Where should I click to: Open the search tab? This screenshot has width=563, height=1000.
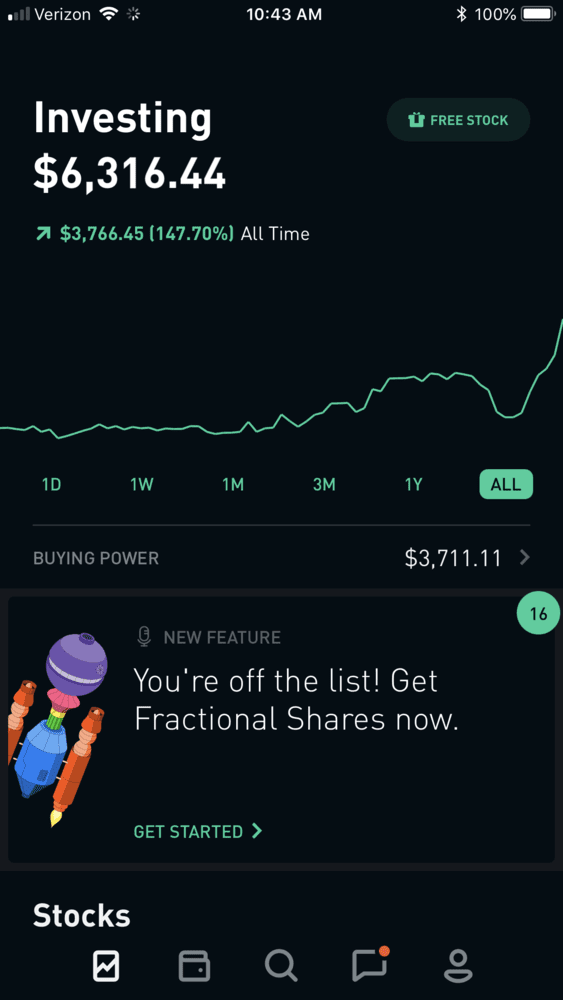(281, 966)
